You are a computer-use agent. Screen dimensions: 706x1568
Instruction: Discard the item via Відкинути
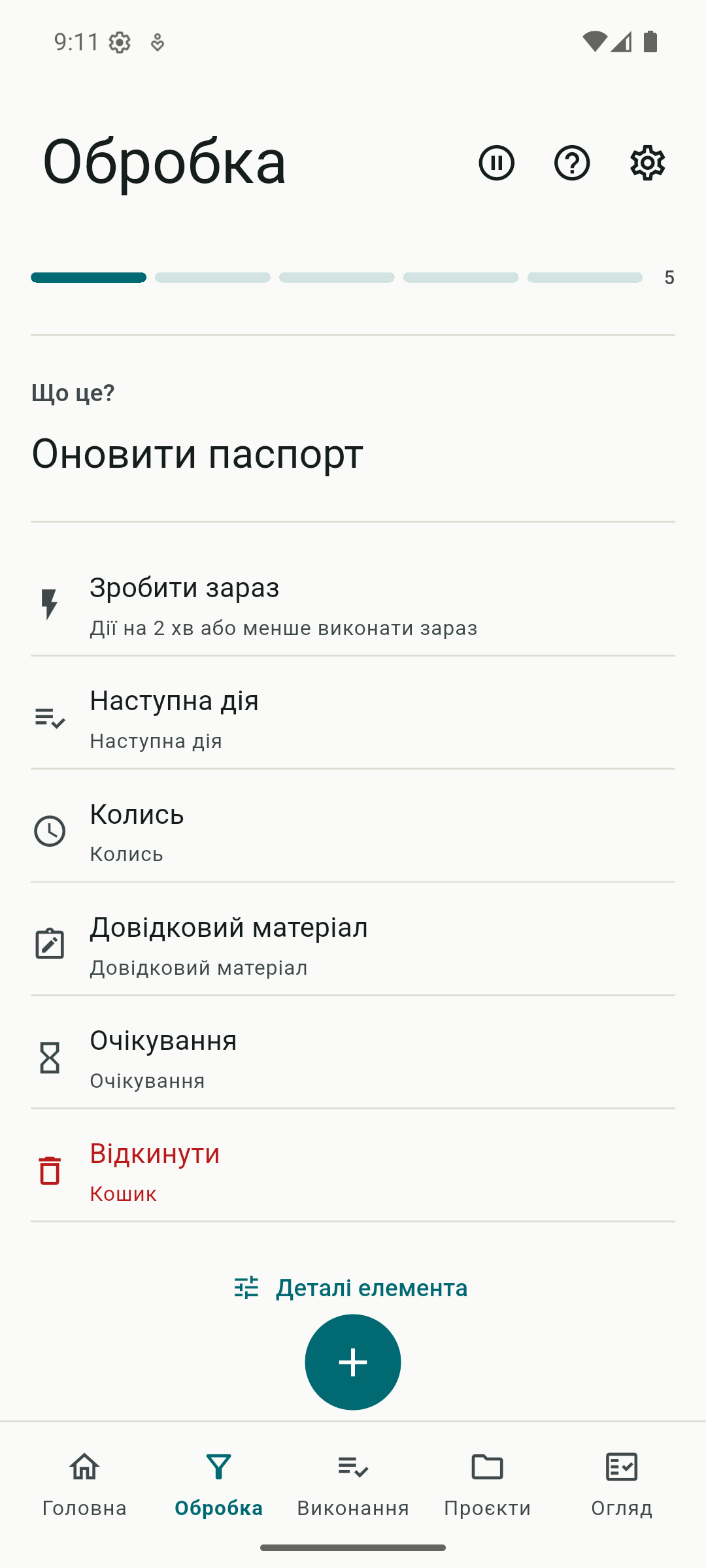(x=353, y=1171)
